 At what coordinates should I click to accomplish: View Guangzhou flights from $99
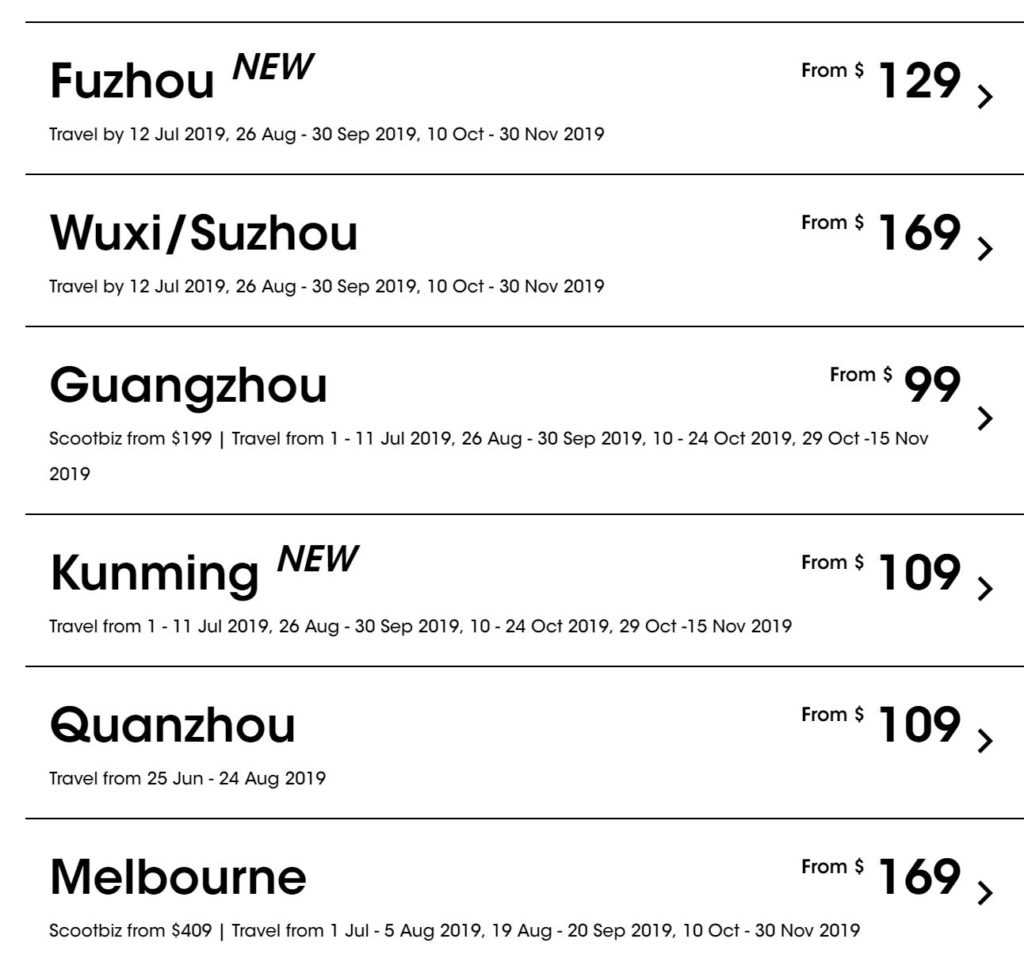[x=984, y=418]
